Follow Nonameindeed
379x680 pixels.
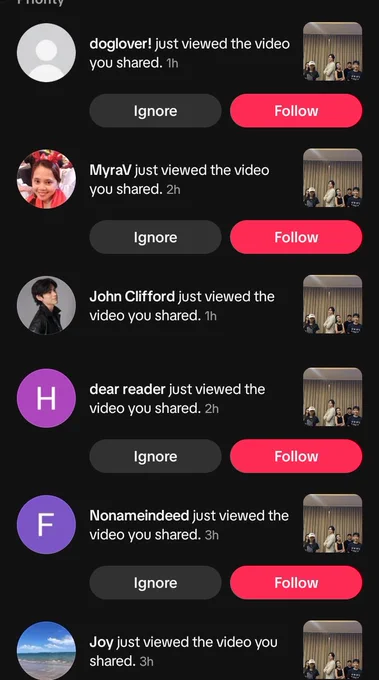[x=296, y=582]
